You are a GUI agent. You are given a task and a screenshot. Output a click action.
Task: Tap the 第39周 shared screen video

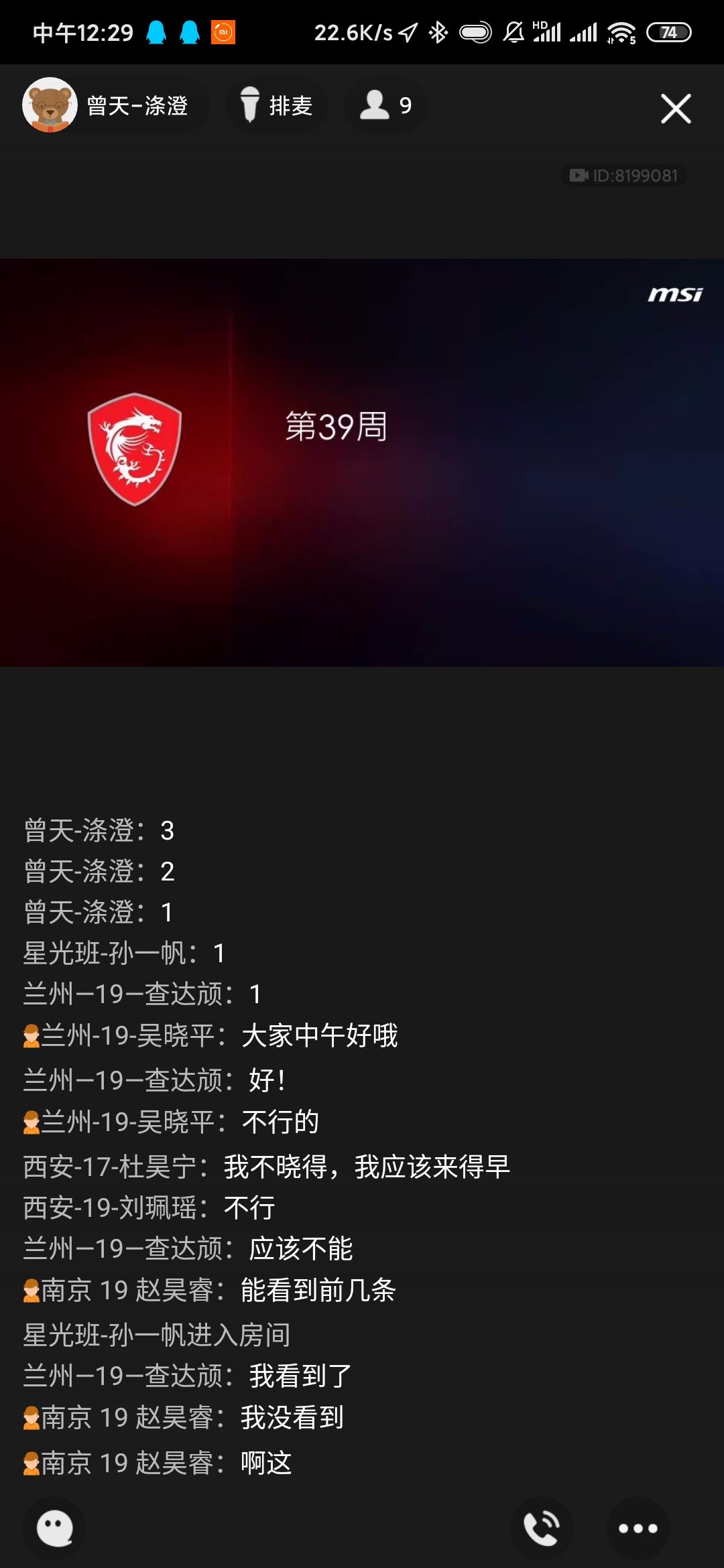pyautogui.click(x=362, y=462)
